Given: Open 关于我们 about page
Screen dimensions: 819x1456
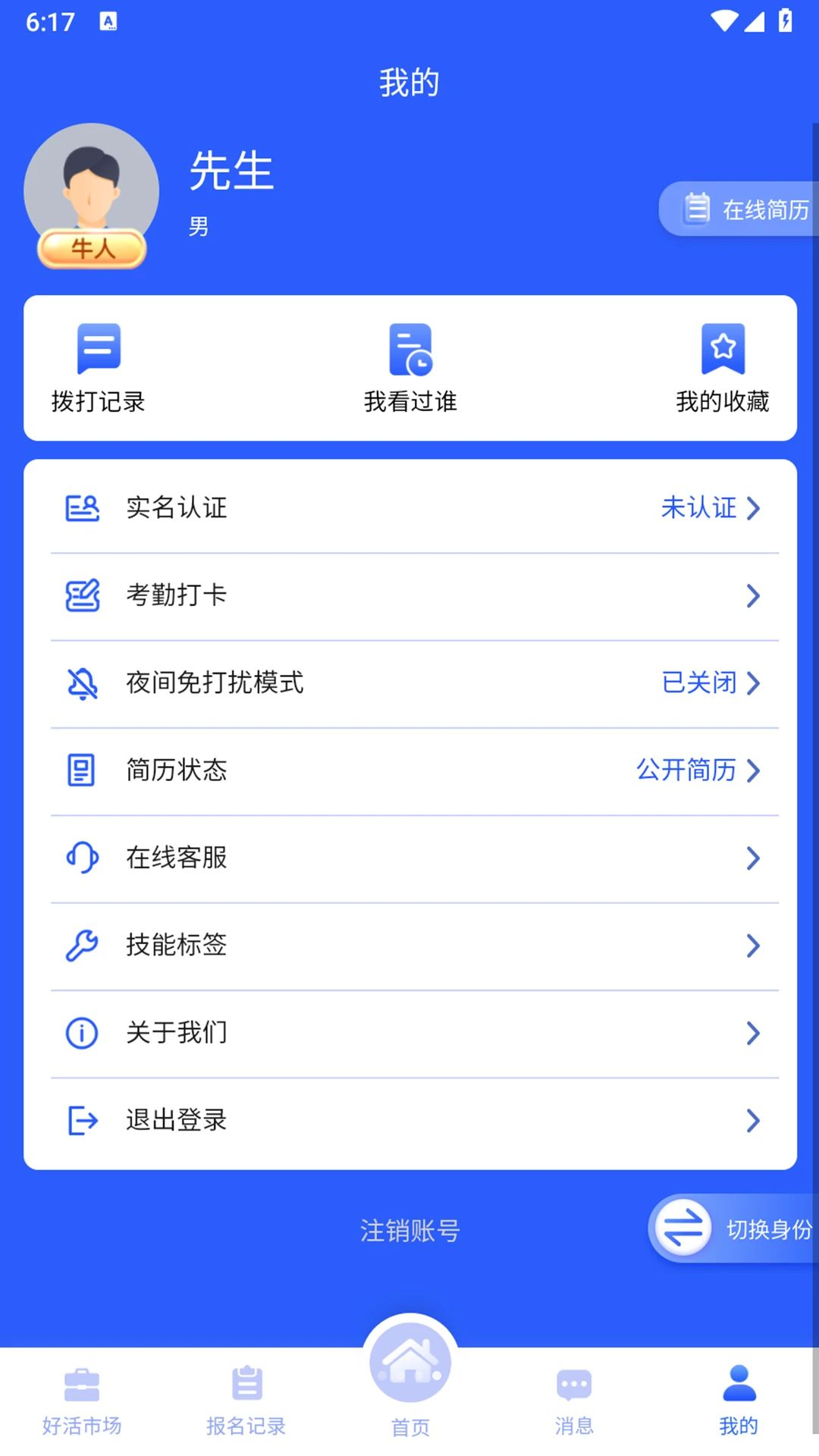Looking at the screenshot, I should (410, 1033).
